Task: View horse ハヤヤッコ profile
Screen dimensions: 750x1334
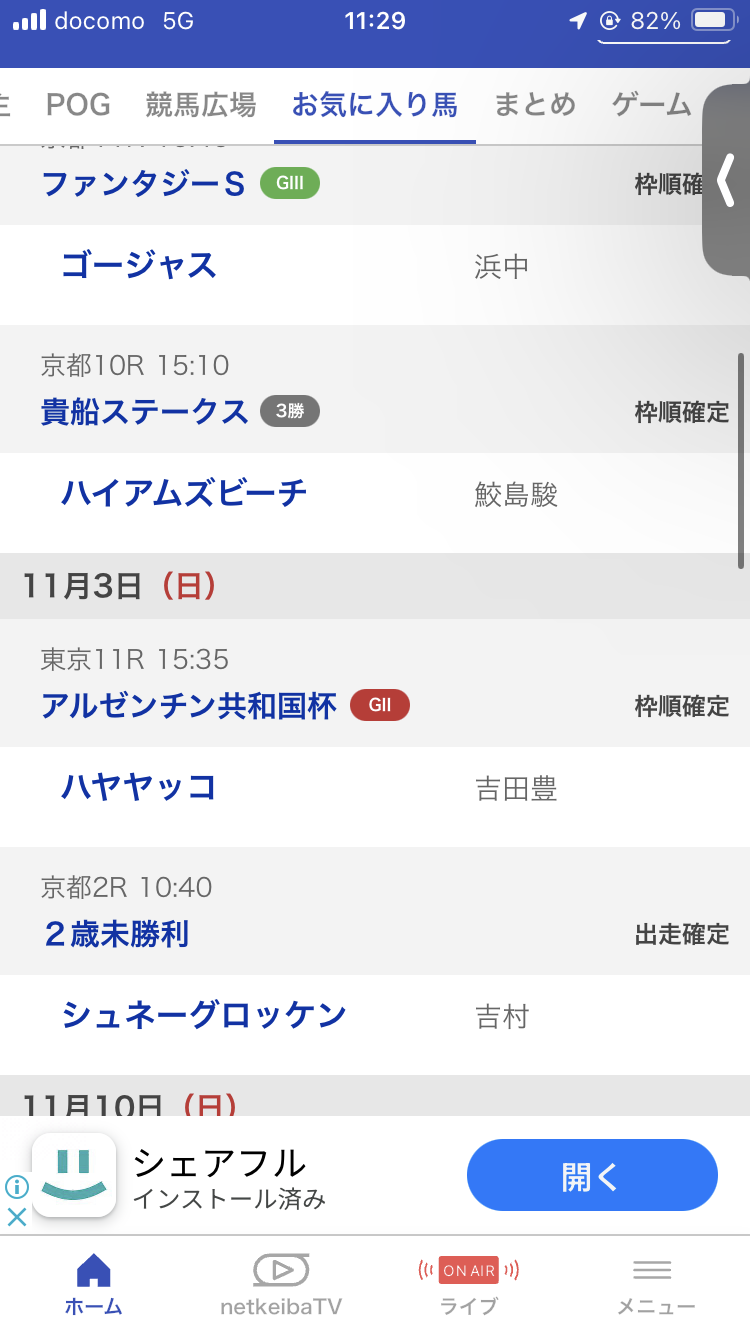Action: [x=139, y=788]
